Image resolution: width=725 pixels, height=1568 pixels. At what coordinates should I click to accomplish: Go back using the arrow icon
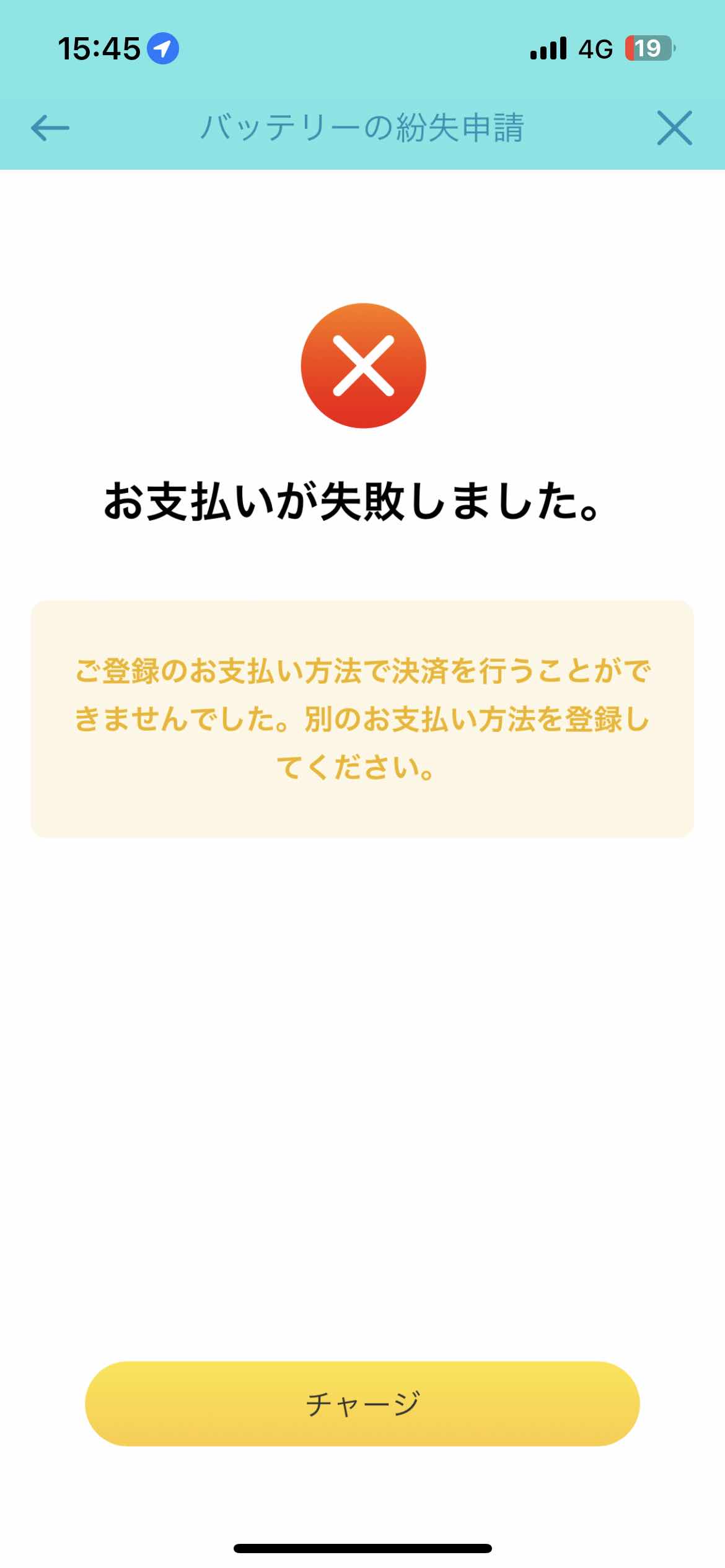[x=50, y=128]
